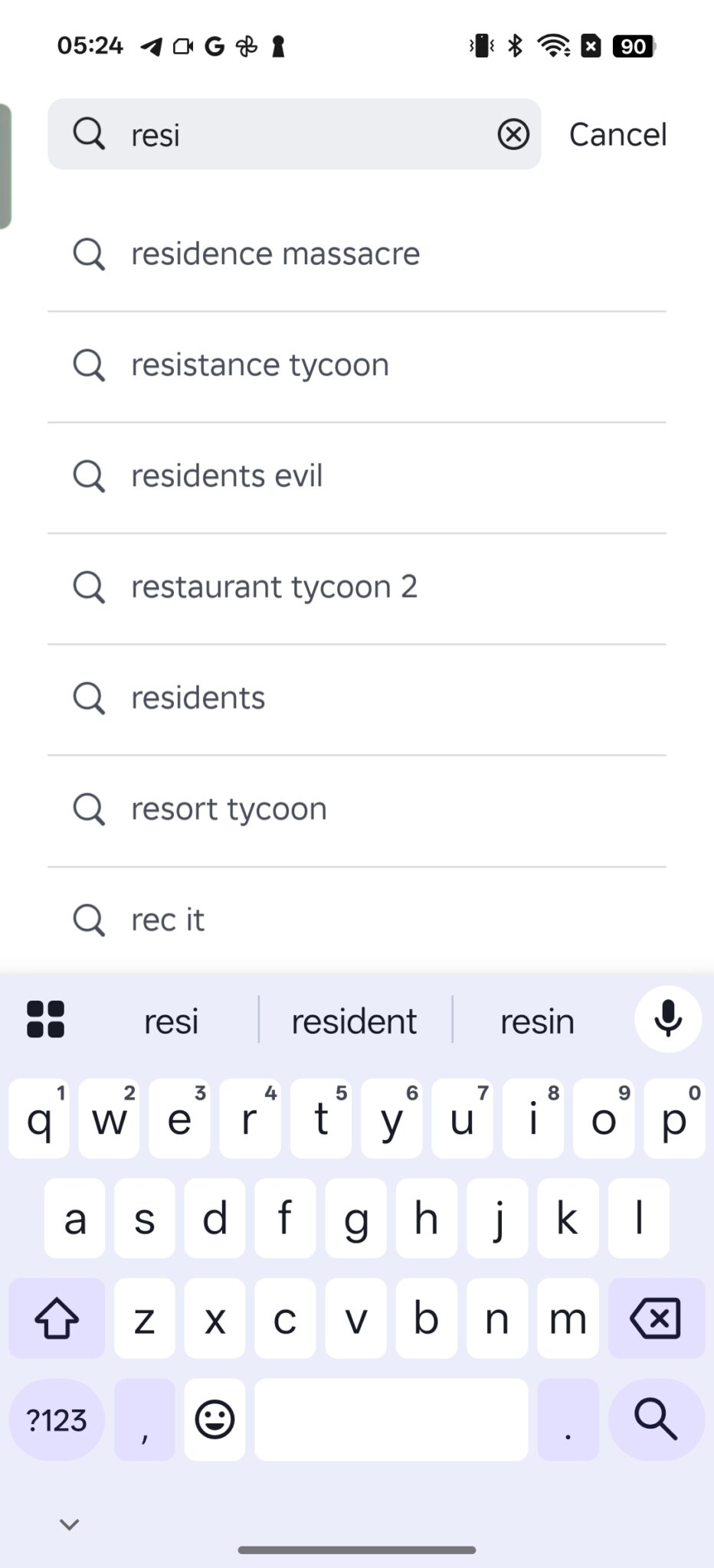Screen dimensions: 714x1568
Task: Tap the magnifier icon beside residents evil
Action: 89,475
